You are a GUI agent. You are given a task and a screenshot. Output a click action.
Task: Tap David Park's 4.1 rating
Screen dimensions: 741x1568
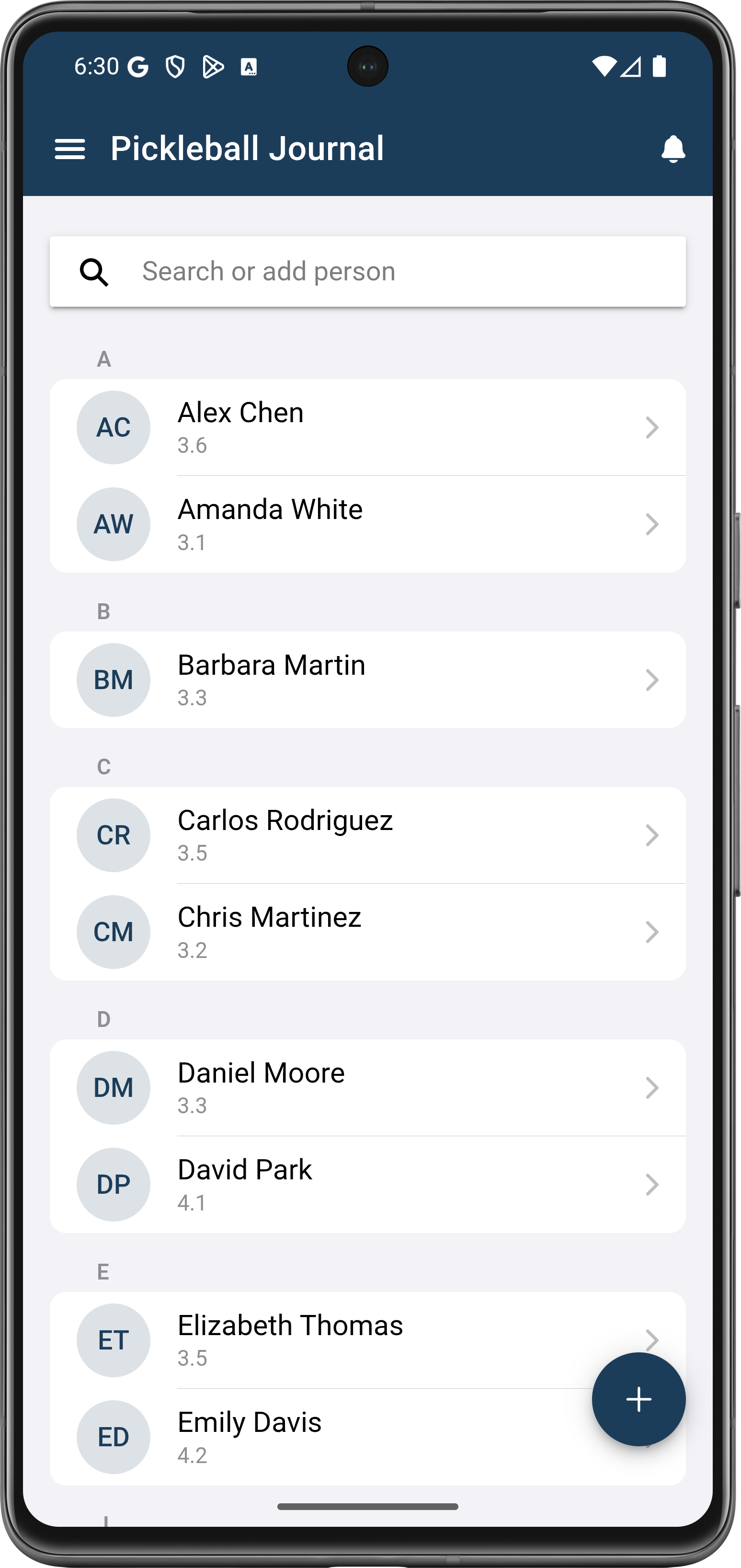[x=192, y=1202]
